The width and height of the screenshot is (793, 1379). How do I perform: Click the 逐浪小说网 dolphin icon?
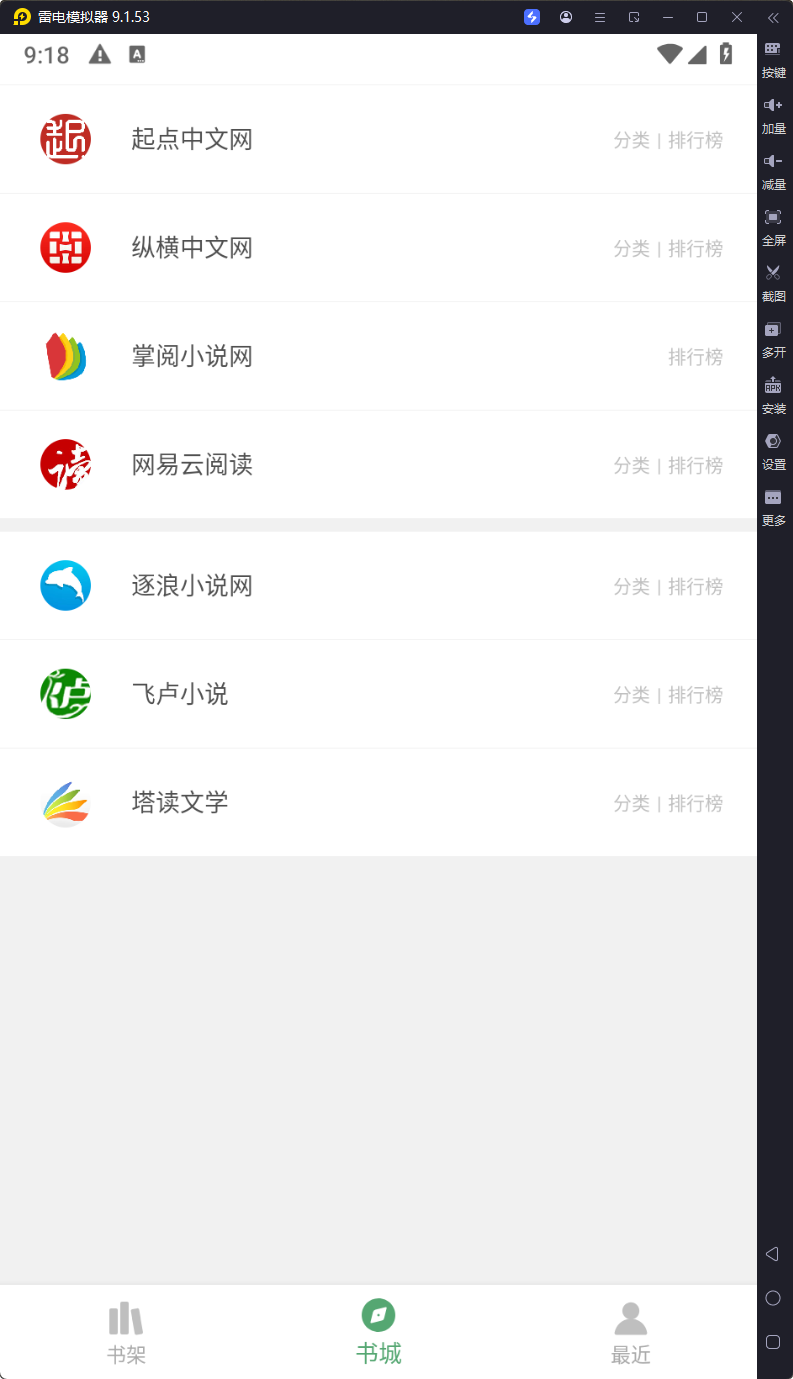click(65, 586)
